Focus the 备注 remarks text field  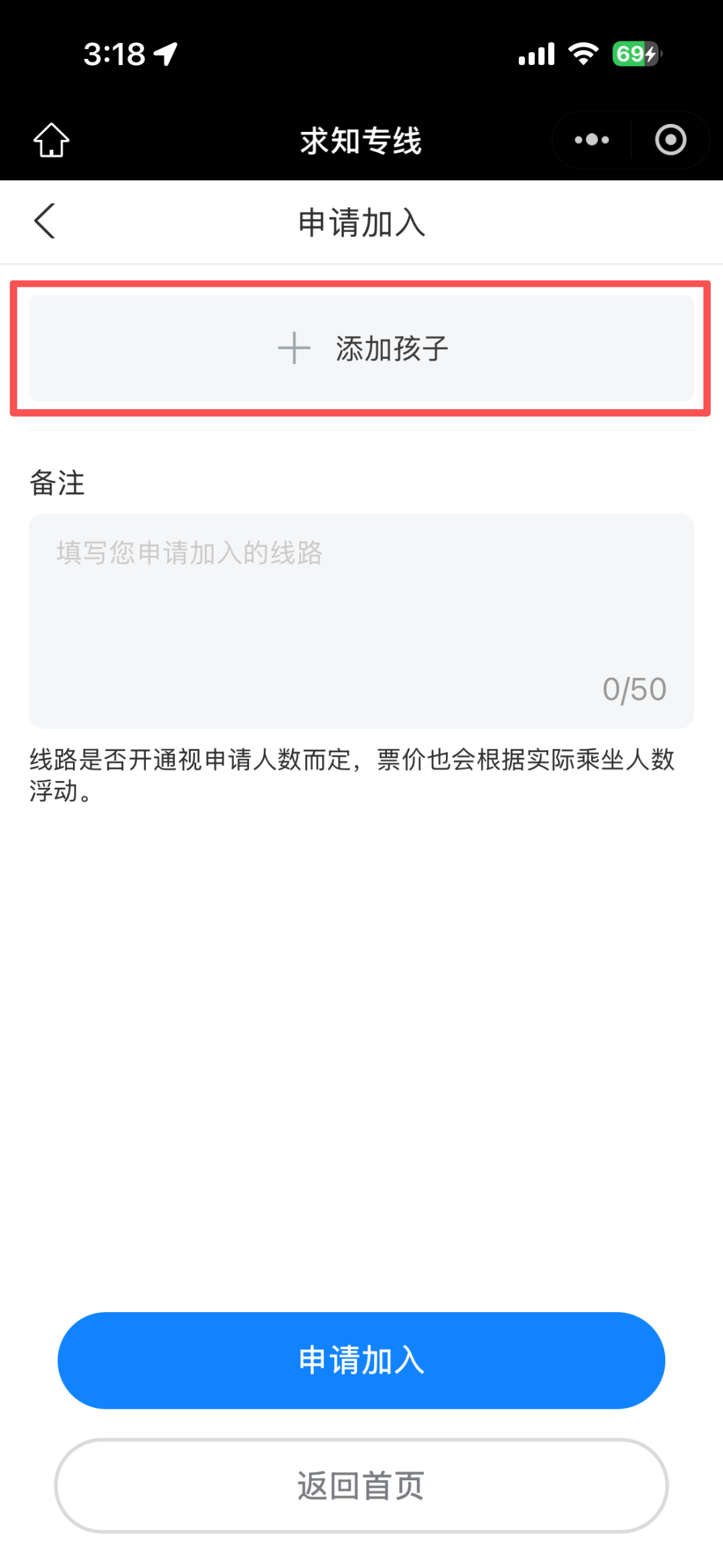click(x=361, y=620)
